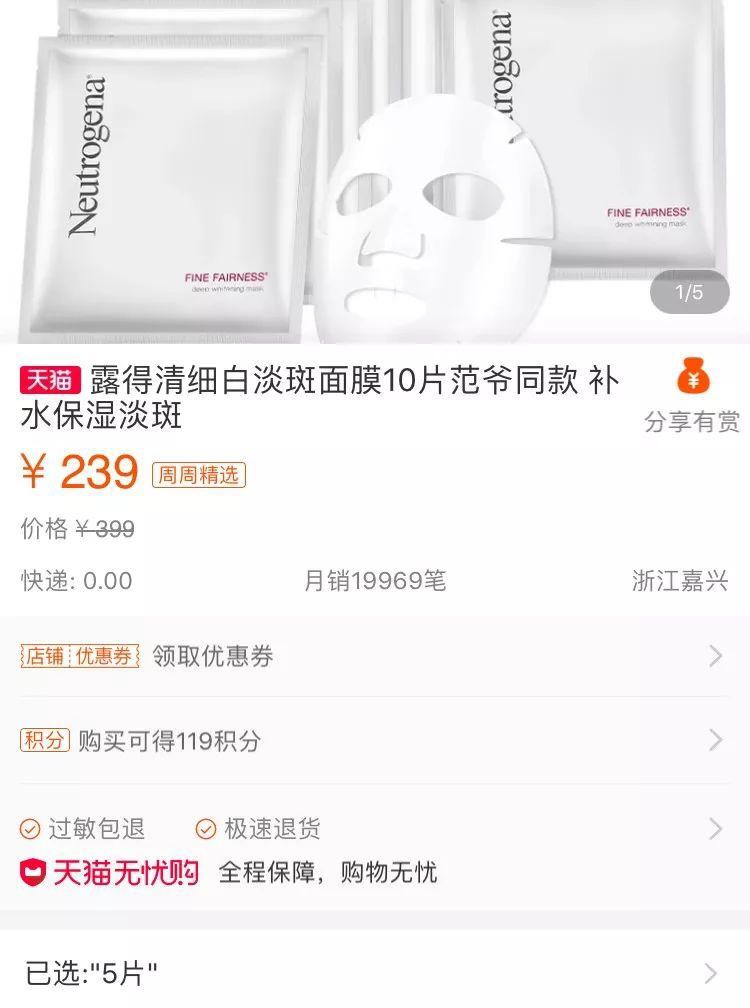Screen dimensions: 750x1008
Task: Tap the 周周精选 promotion tag
Action: (x=199, y=475)
